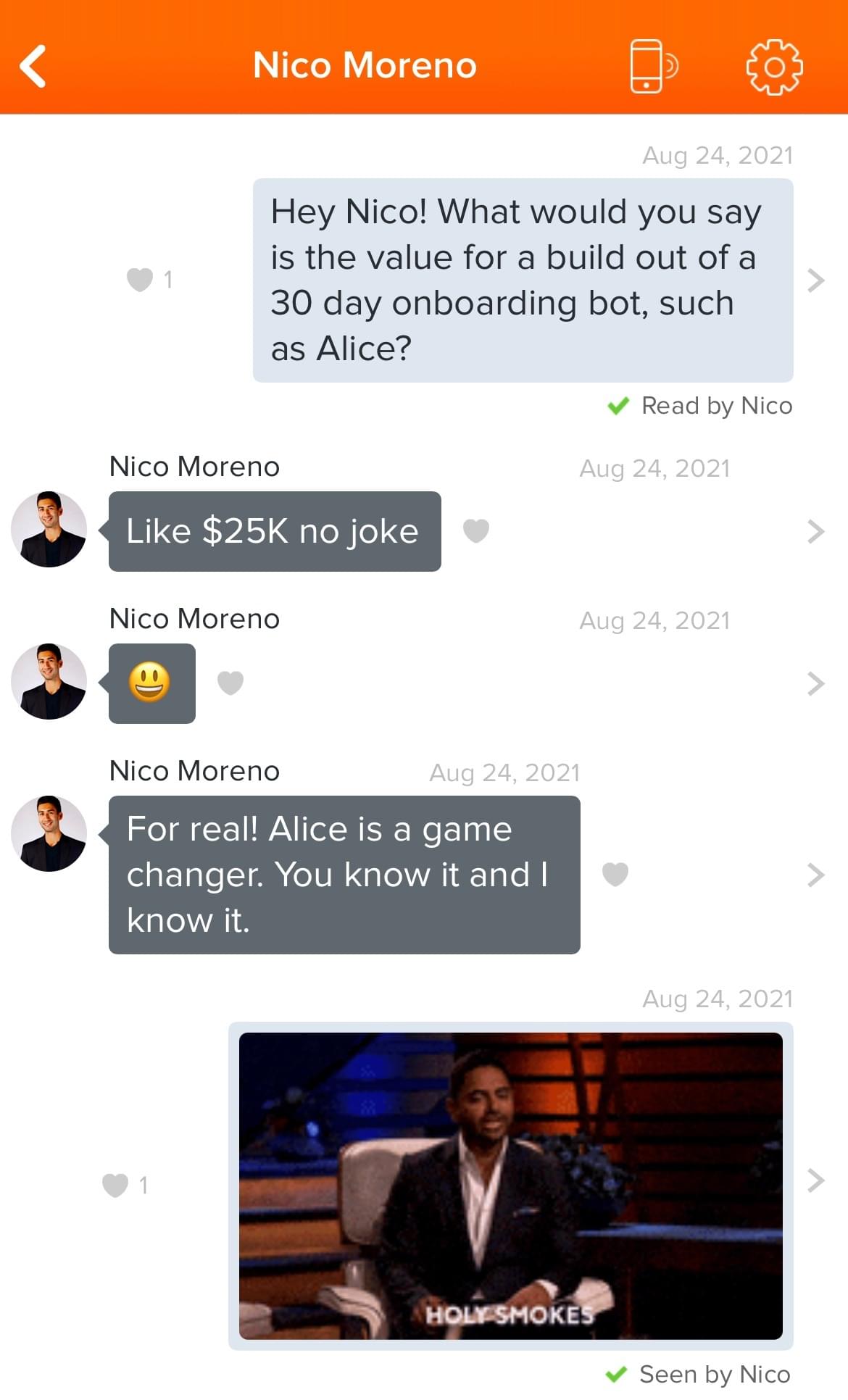
Task: Tap the phone broadcast icon in header
Action: tap(652, 66)
